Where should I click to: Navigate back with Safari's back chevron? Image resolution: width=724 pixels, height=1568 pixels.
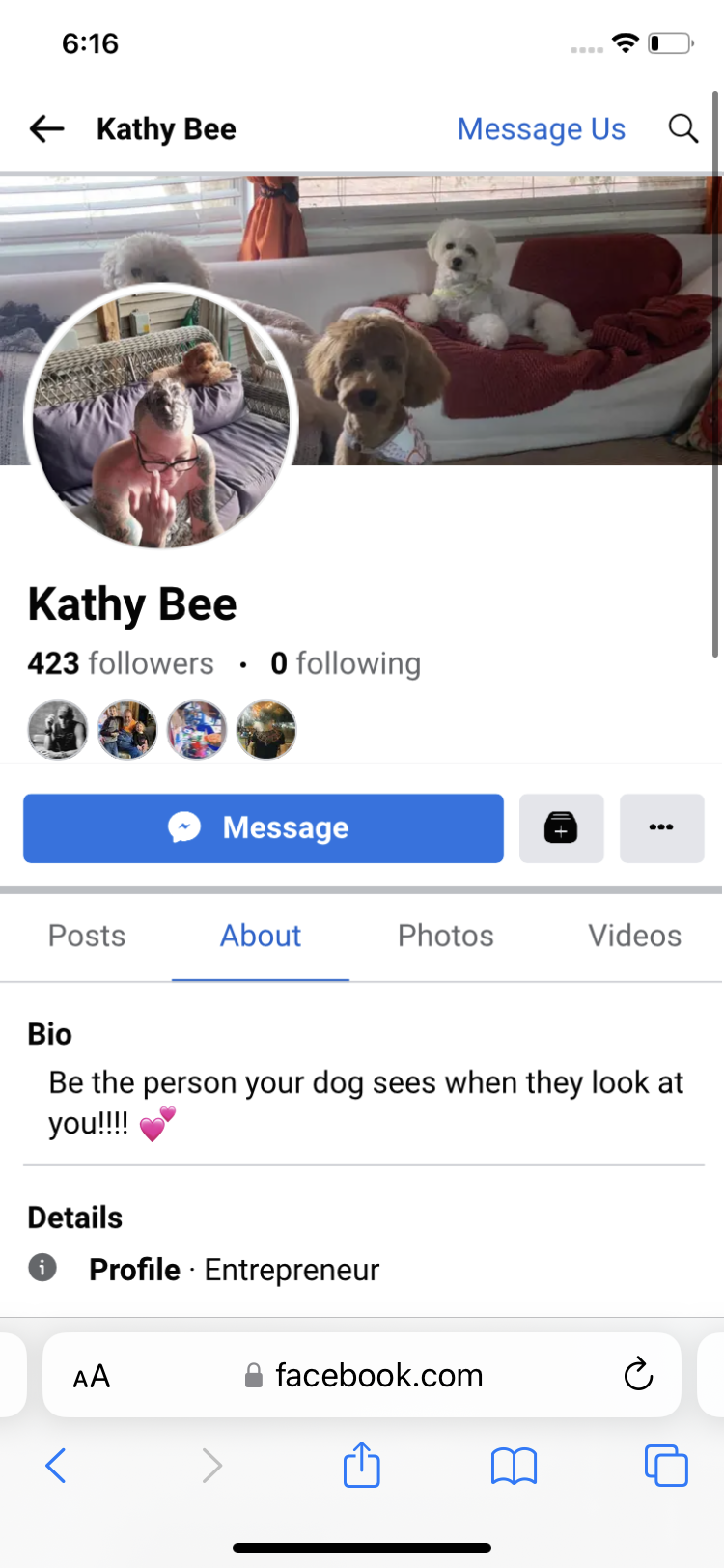(56, 1466)
